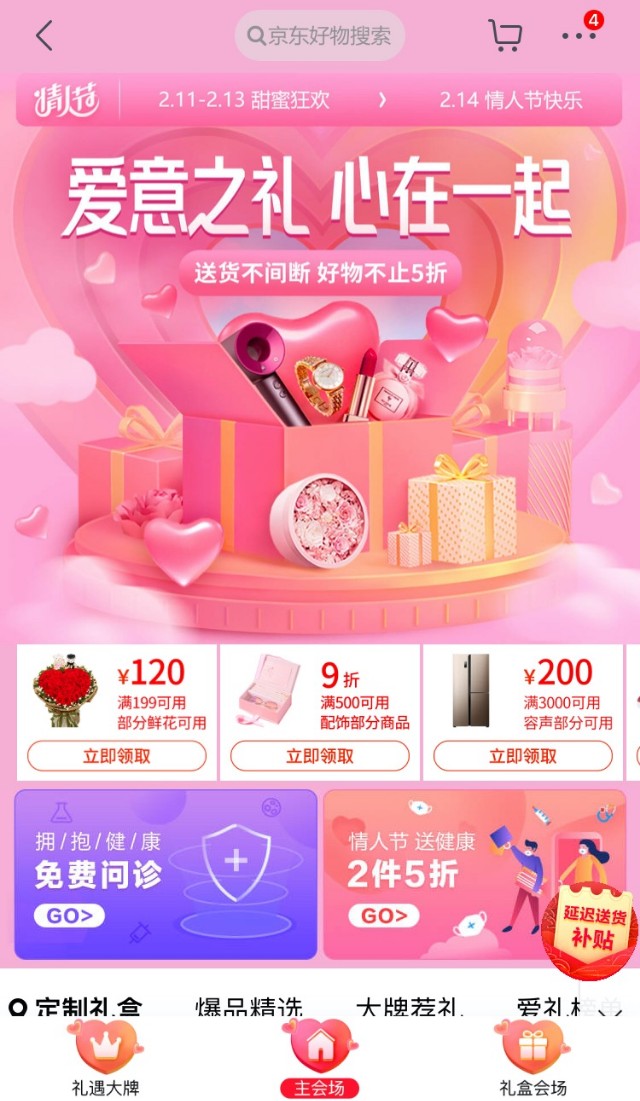The image size is (640, 1101).
Task: Open the 京东好物搜索 search box
Action: coord(320,36)
